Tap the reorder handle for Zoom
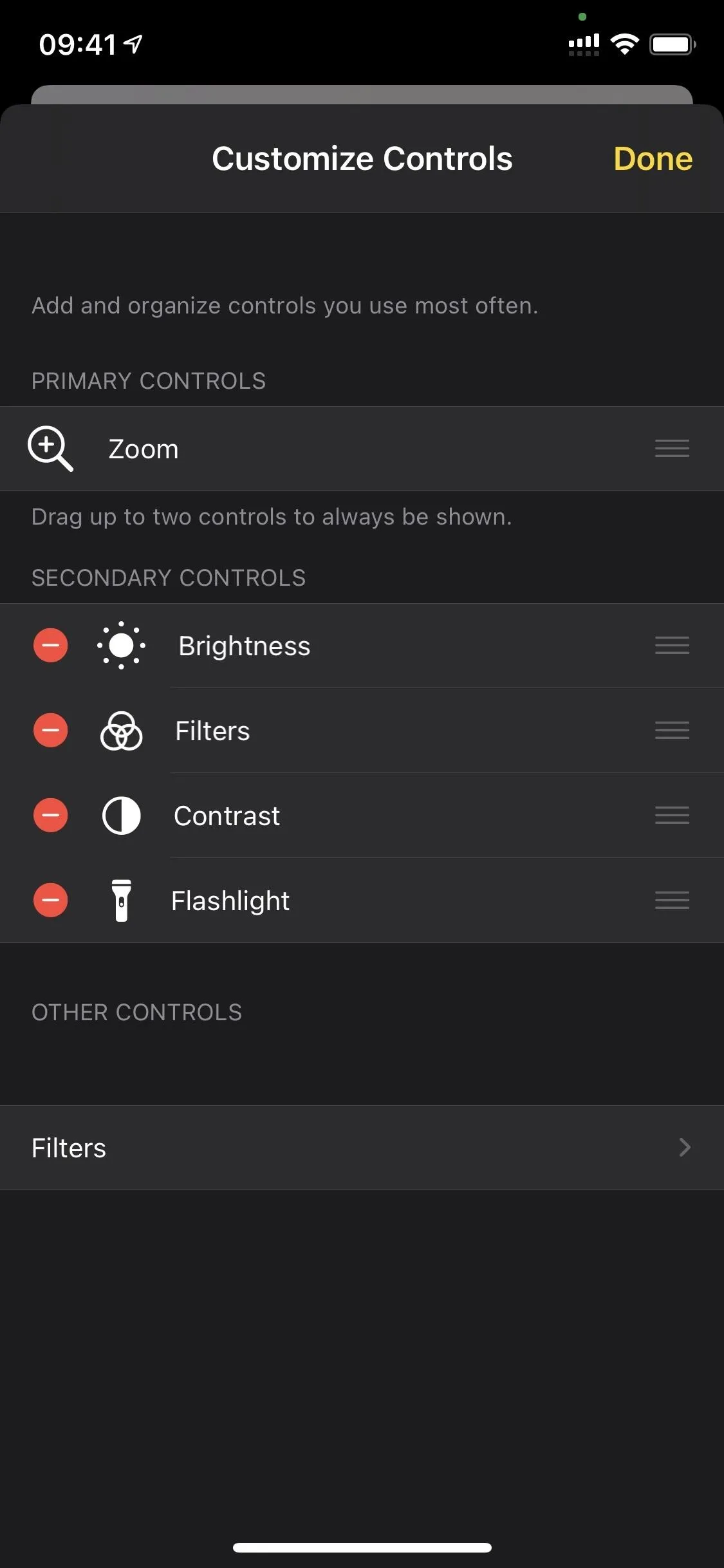Image resolution: width=724 pixels, height=1568 pixels. point(672,449)
